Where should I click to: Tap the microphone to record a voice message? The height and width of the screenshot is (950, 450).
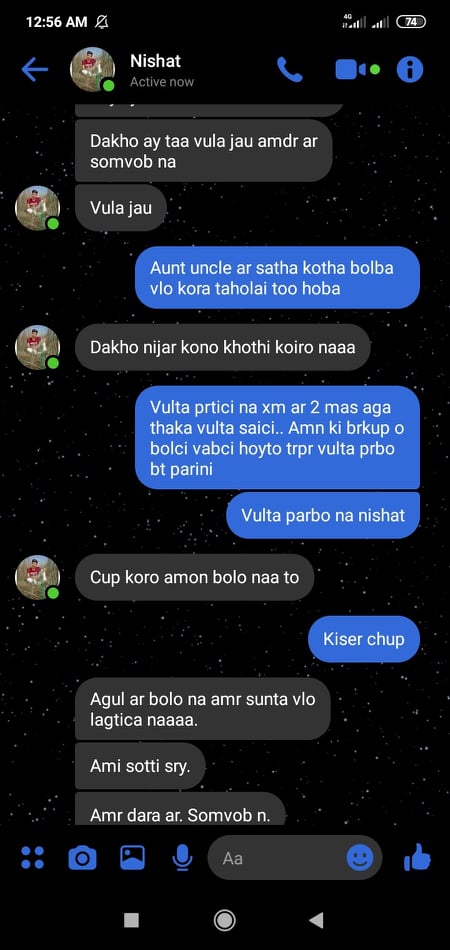(182, 858)
